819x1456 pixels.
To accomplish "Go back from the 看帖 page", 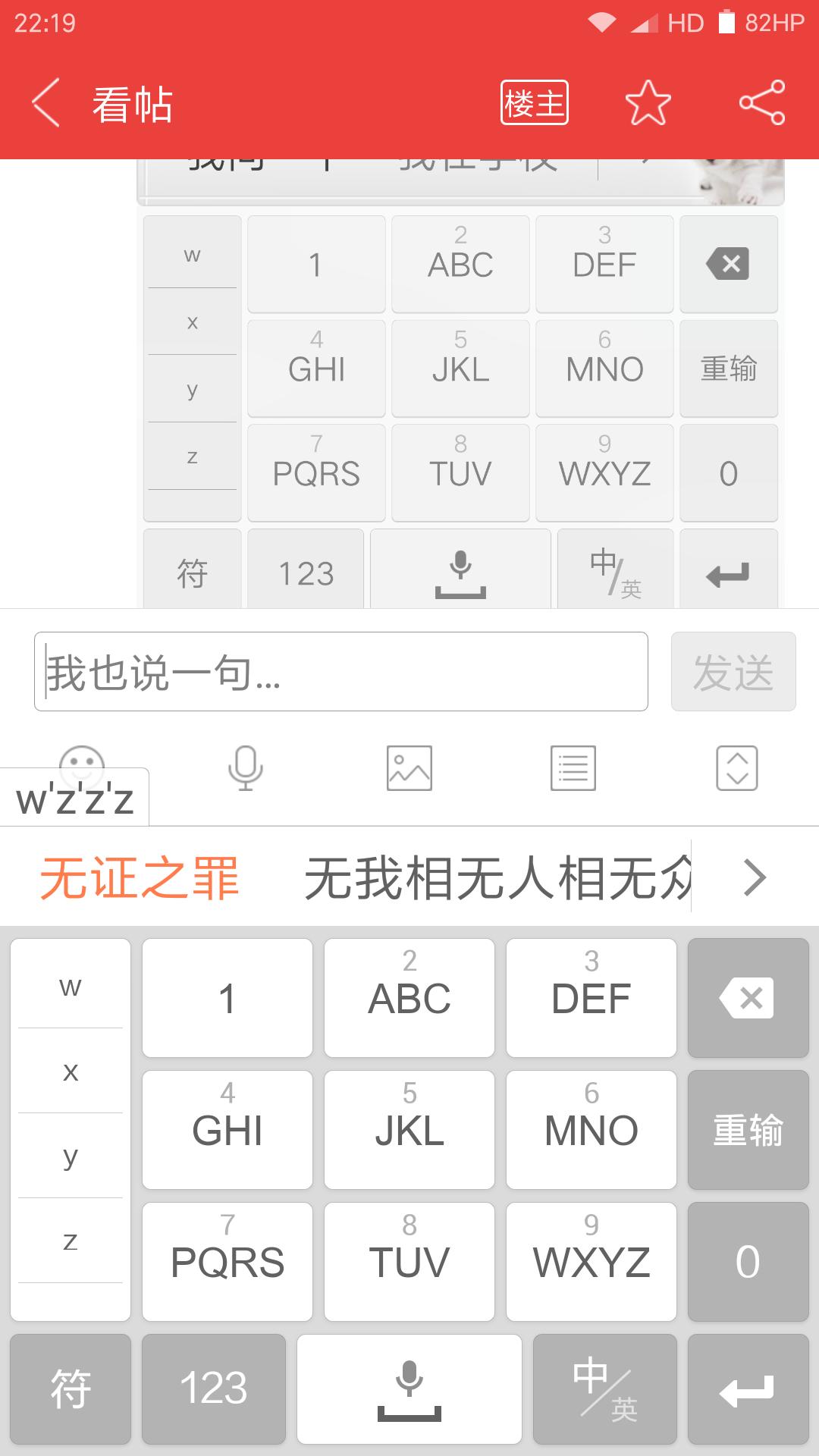I will [x=45, y=103].
